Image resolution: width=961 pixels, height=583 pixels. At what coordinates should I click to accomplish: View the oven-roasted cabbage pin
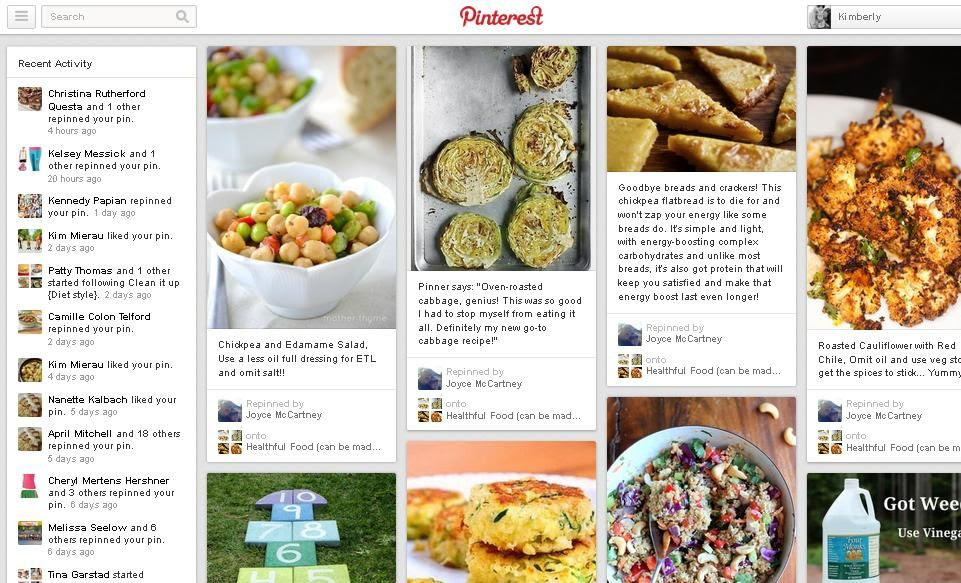tap(501, 158)
